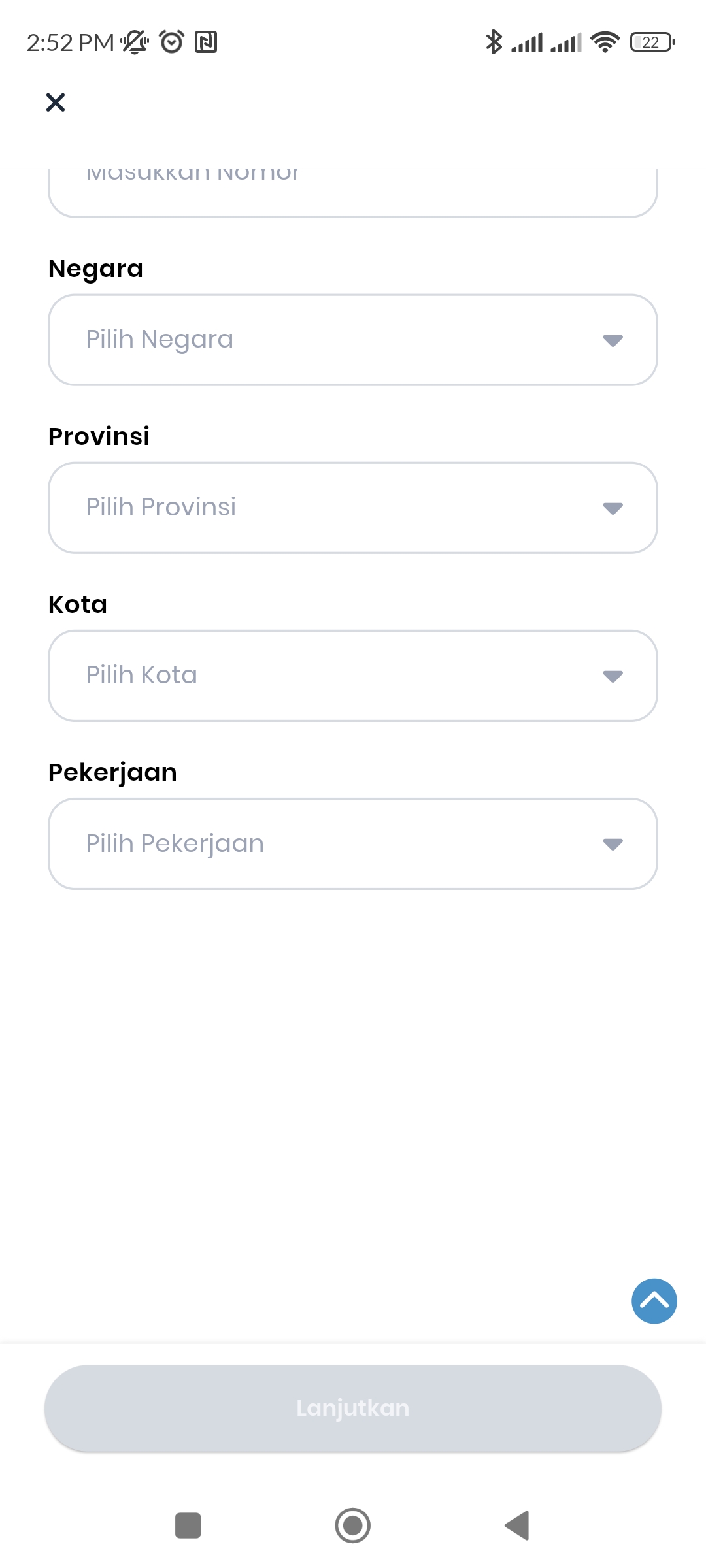Expand the Pilih Provinsi selector
Image resolution: width=706 pixels, height=1568 pixels.
click(352, 507)
